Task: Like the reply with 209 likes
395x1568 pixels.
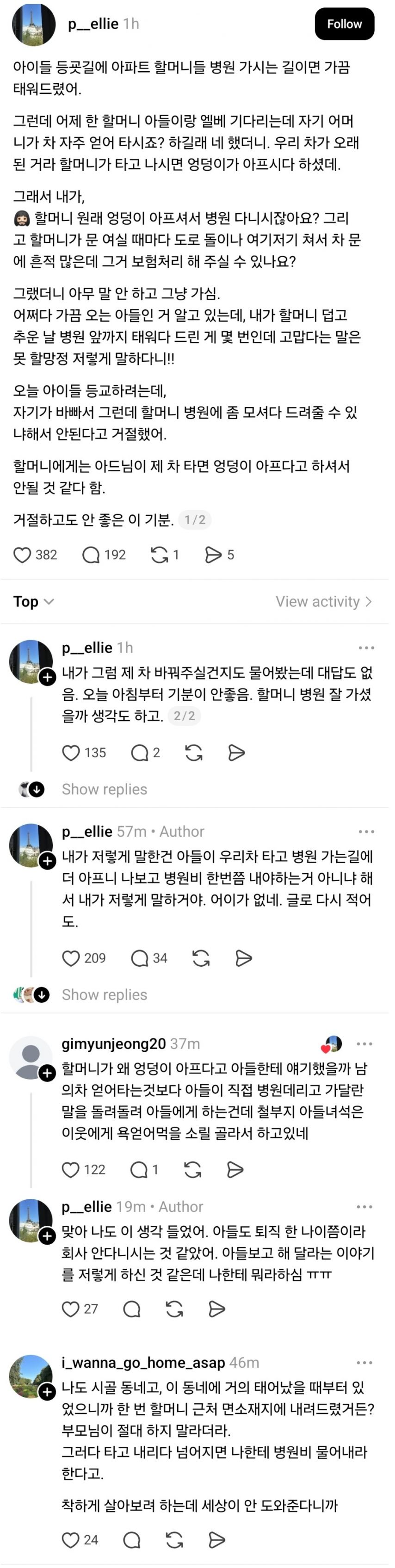Action: (x=71, y=958)
